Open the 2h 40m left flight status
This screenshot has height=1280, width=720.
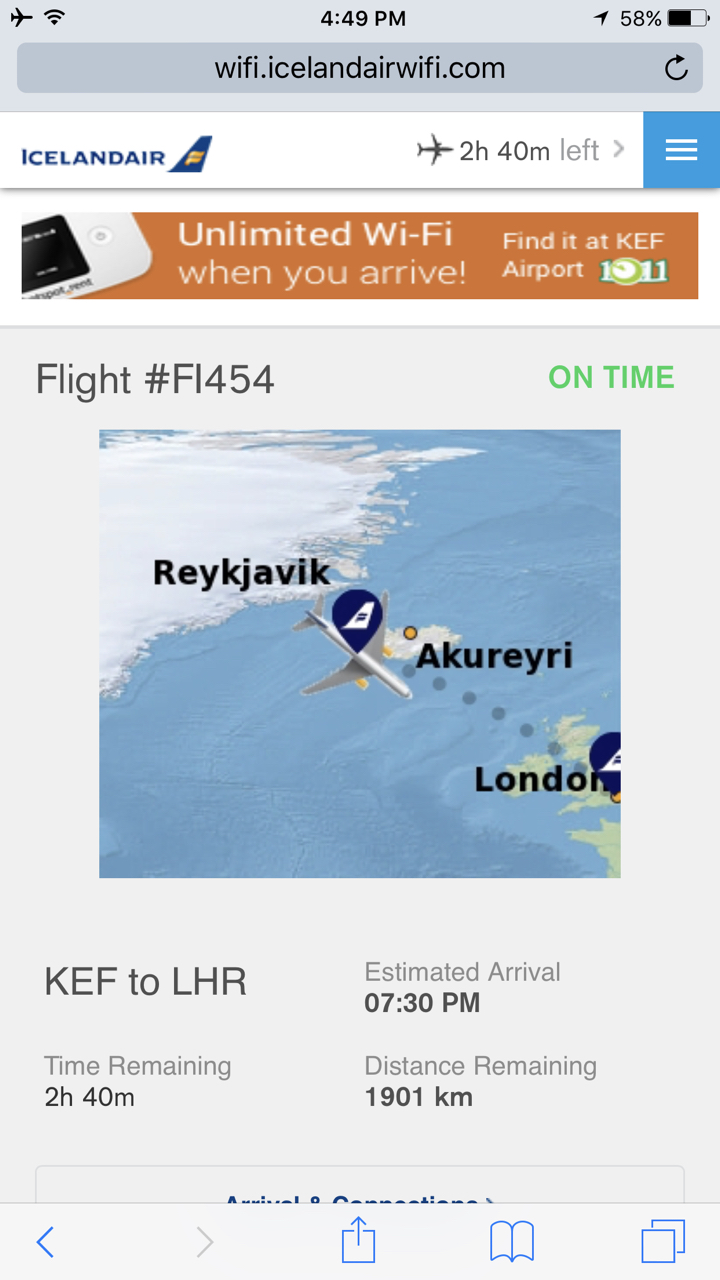(521, 151)
